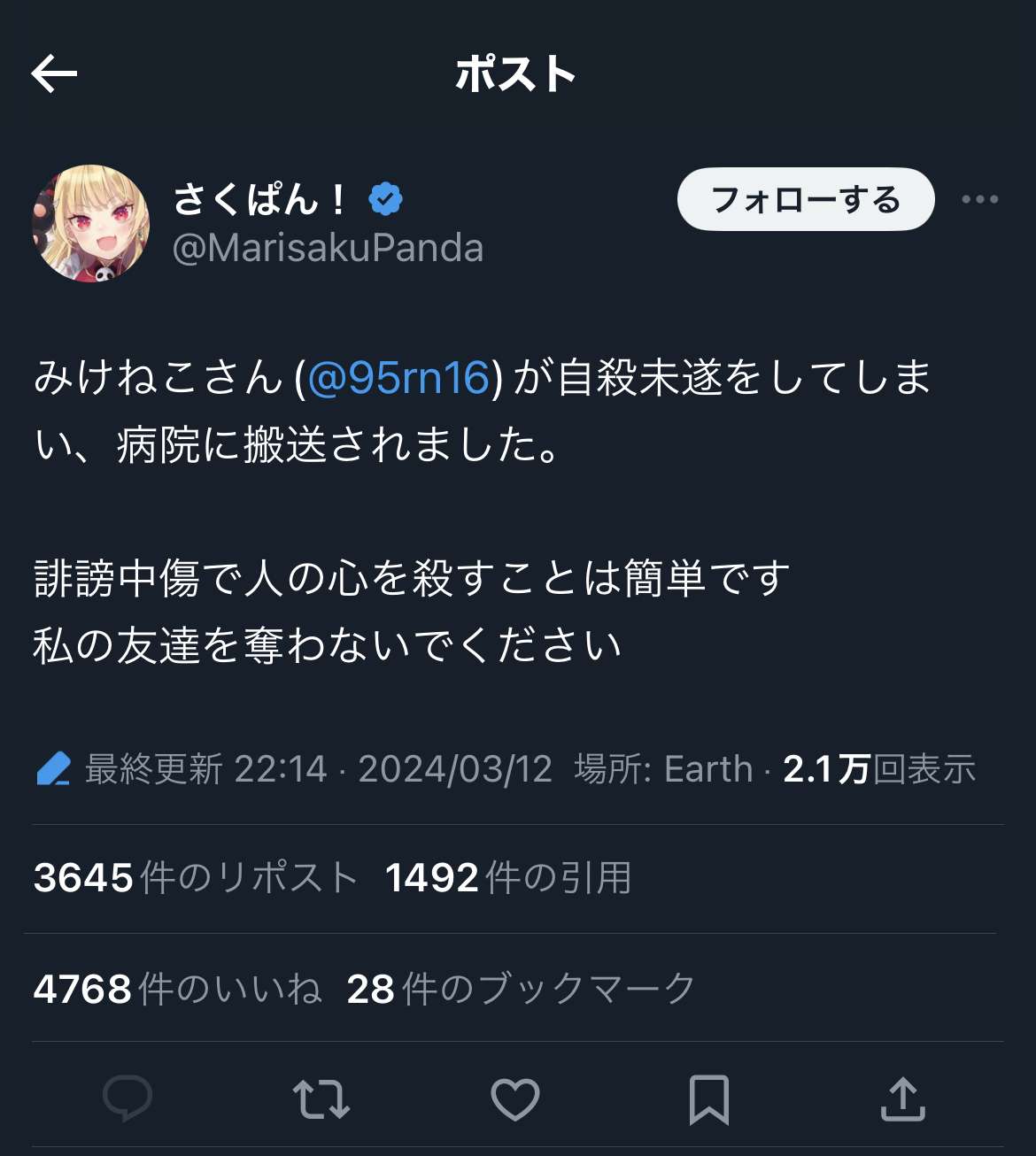
Task: Reply using the comment bubble icon
Action: pyautogui.click(x=128, y=1098)
